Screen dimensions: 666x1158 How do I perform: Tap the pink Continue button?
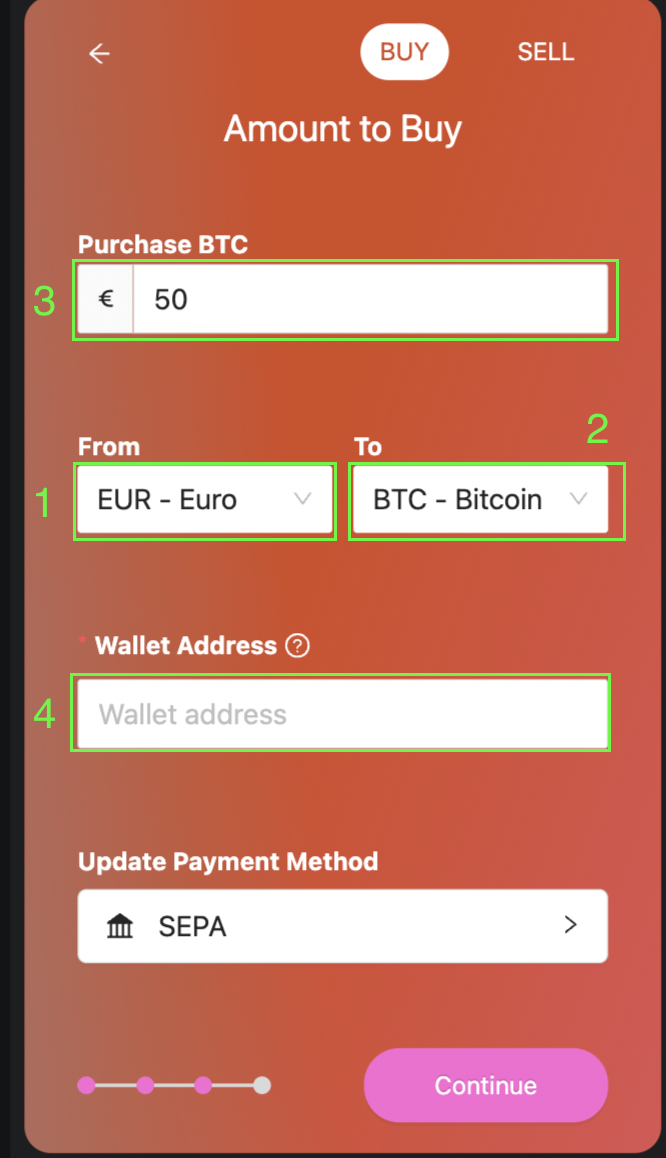pyautogui.click(x=485, y=1085)
